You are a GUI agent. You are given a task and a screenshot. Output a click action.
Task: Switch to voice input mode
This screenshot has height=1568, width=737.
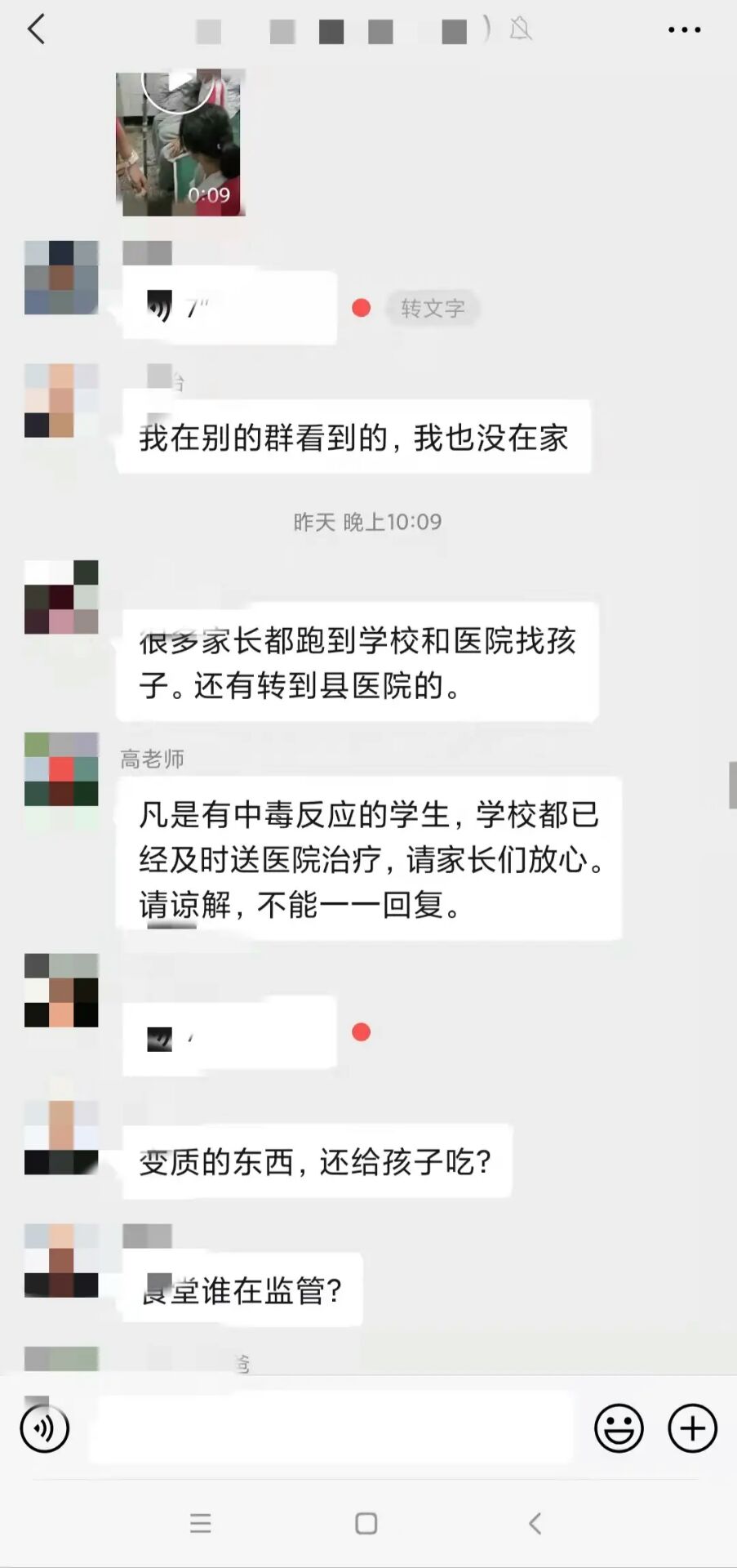(x=45, y=1428)
